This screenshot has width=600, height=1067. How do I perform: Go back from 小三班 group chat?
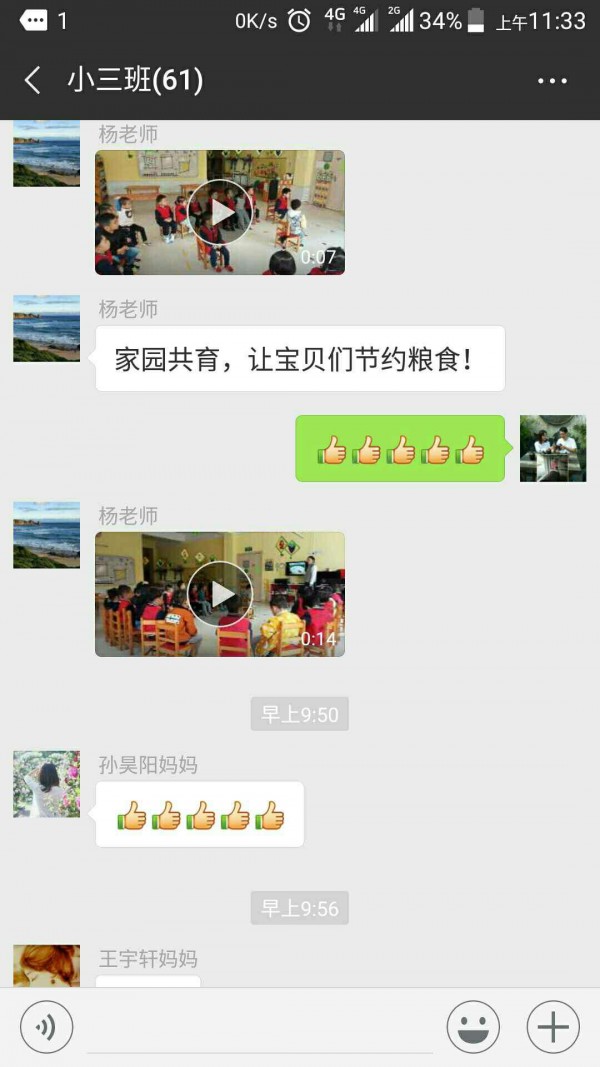click(33, 81)
